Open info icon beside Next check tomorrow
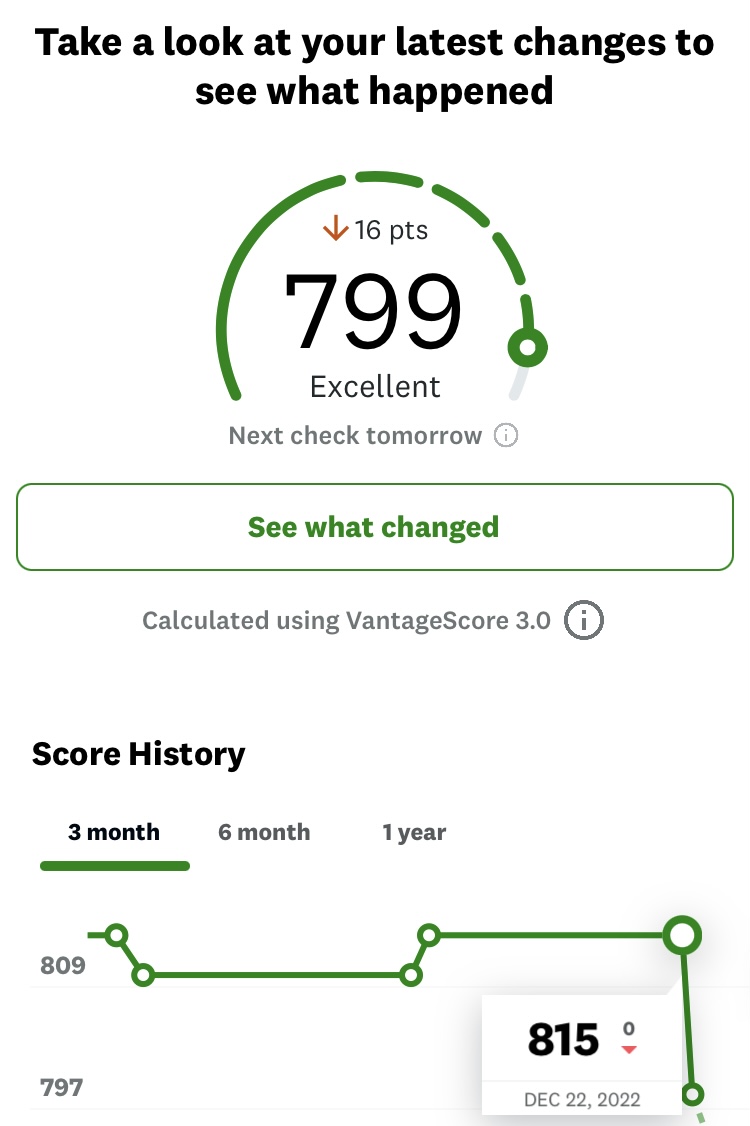Viewport: 750px width, 1126px height. coord(507,436)
